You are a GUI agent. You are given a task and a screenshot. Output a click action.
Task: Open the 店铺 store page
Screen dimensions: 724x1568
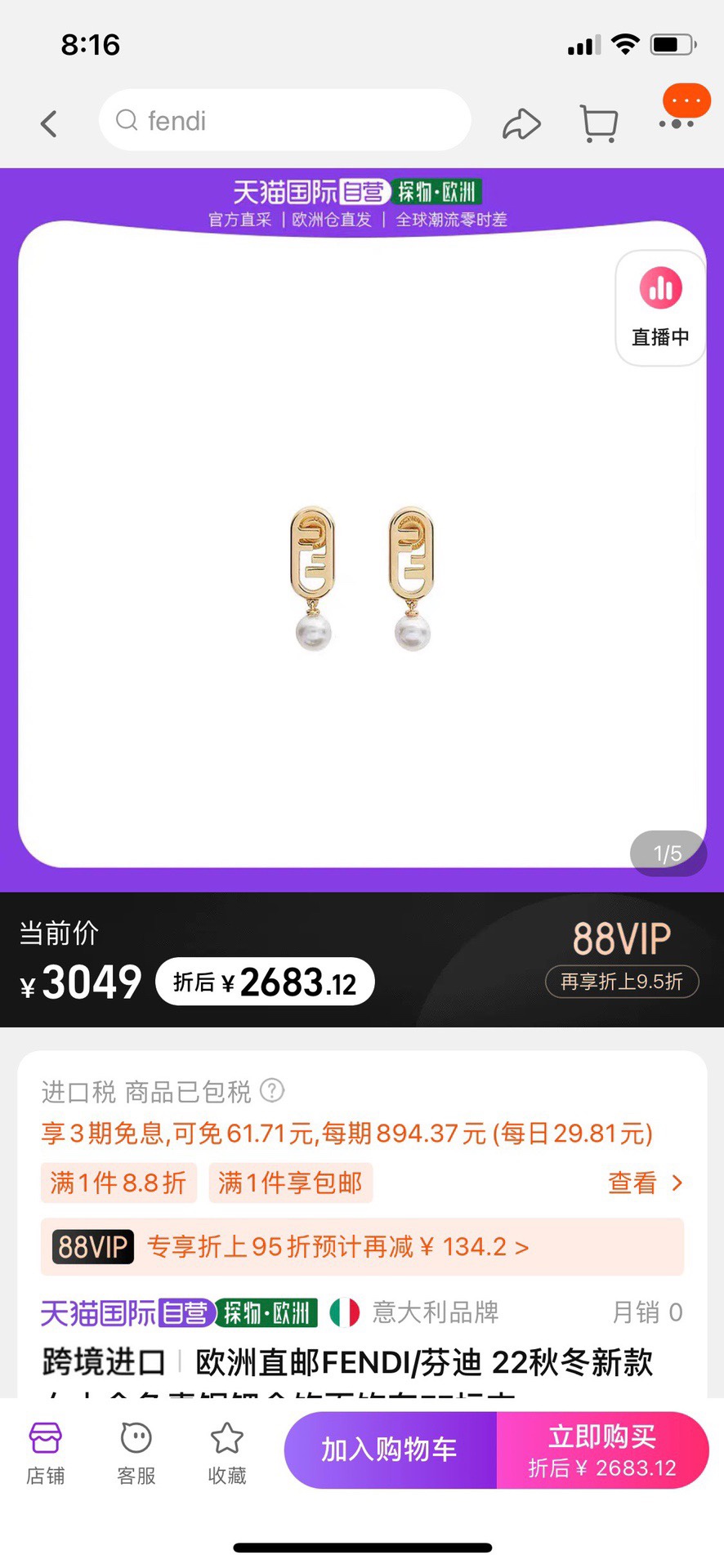point(45,1453)
